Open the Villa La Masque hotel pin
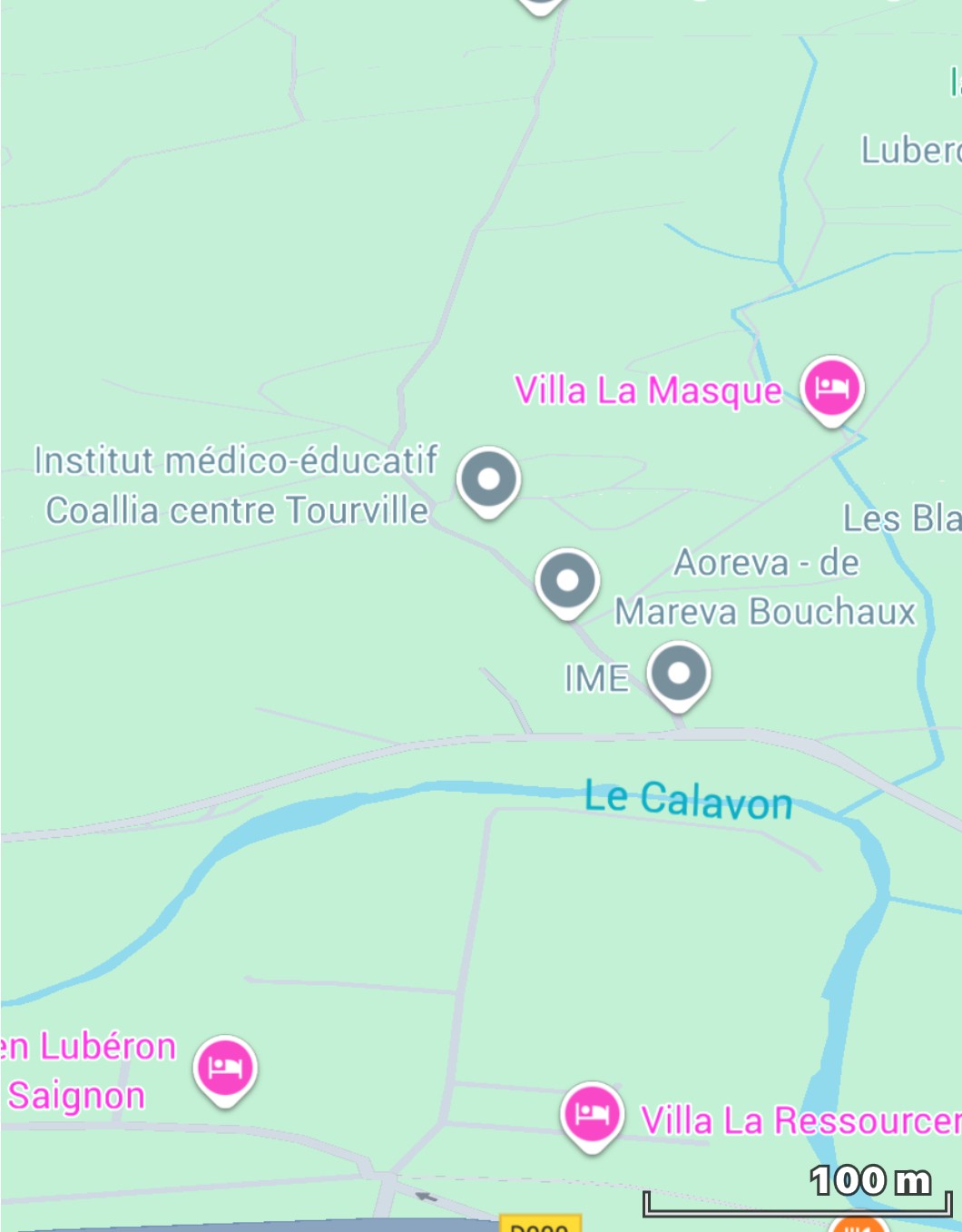Image resolution: width=962 pixels, height=1232 pixels. pos(831,388)
